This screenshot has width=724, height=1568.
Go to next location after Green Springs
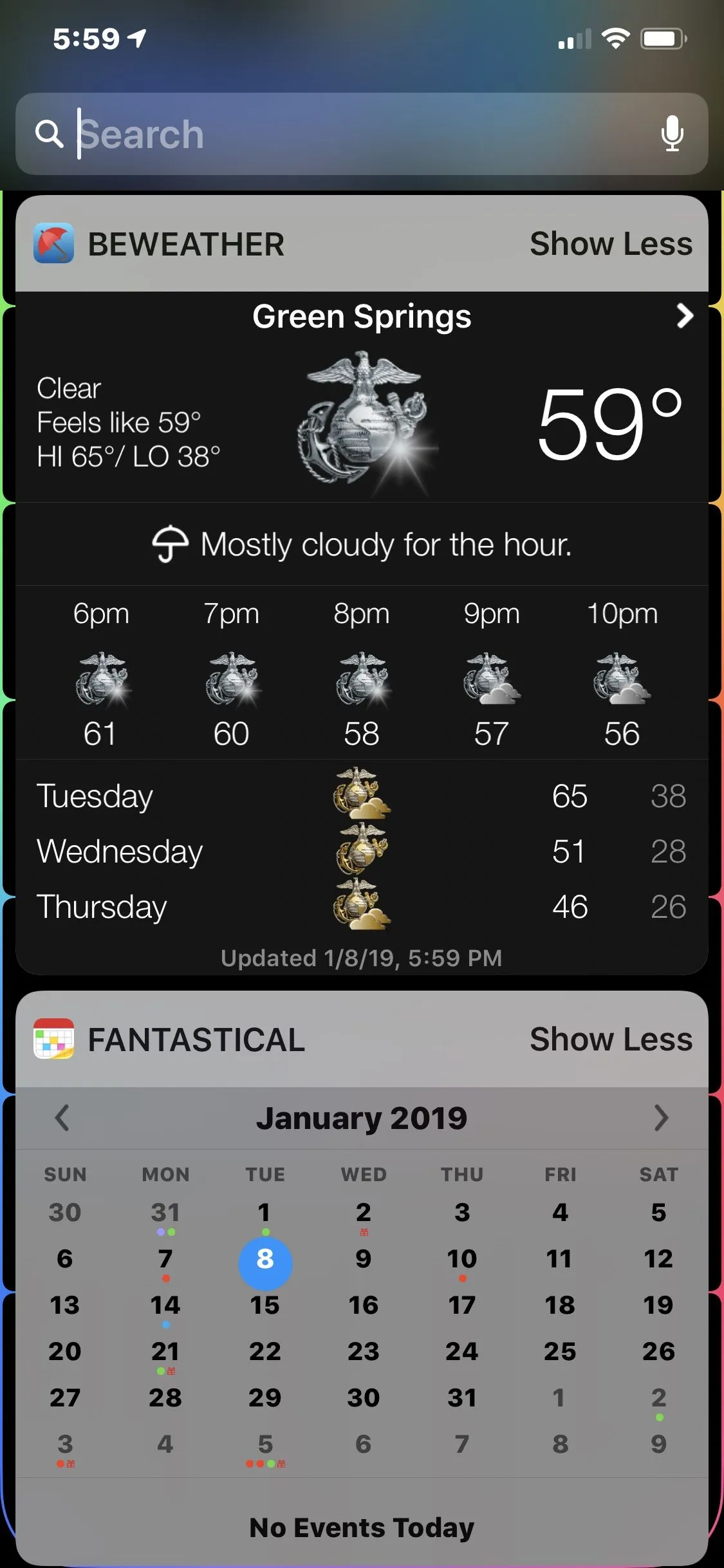pos(685,316)
